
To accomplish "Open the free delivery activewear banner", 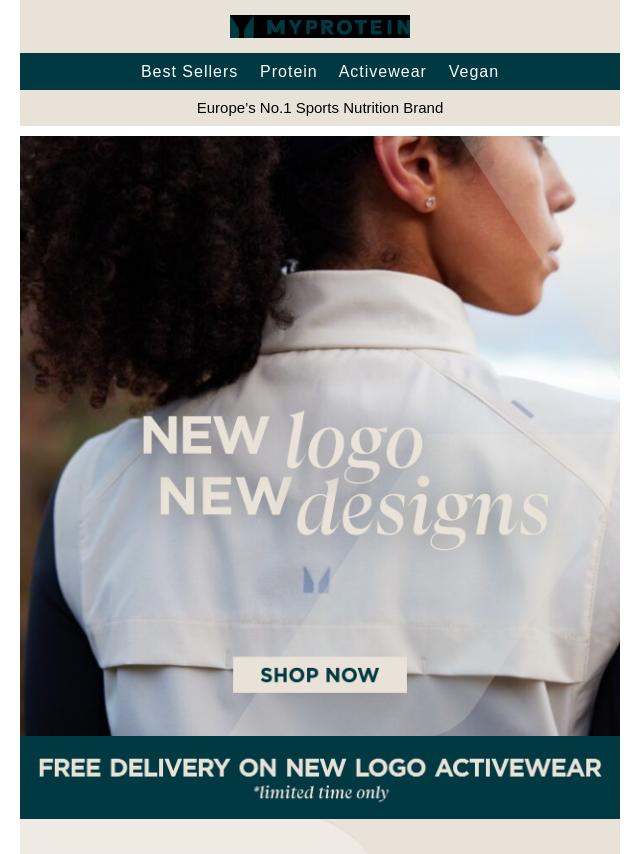I will point(320,777).
